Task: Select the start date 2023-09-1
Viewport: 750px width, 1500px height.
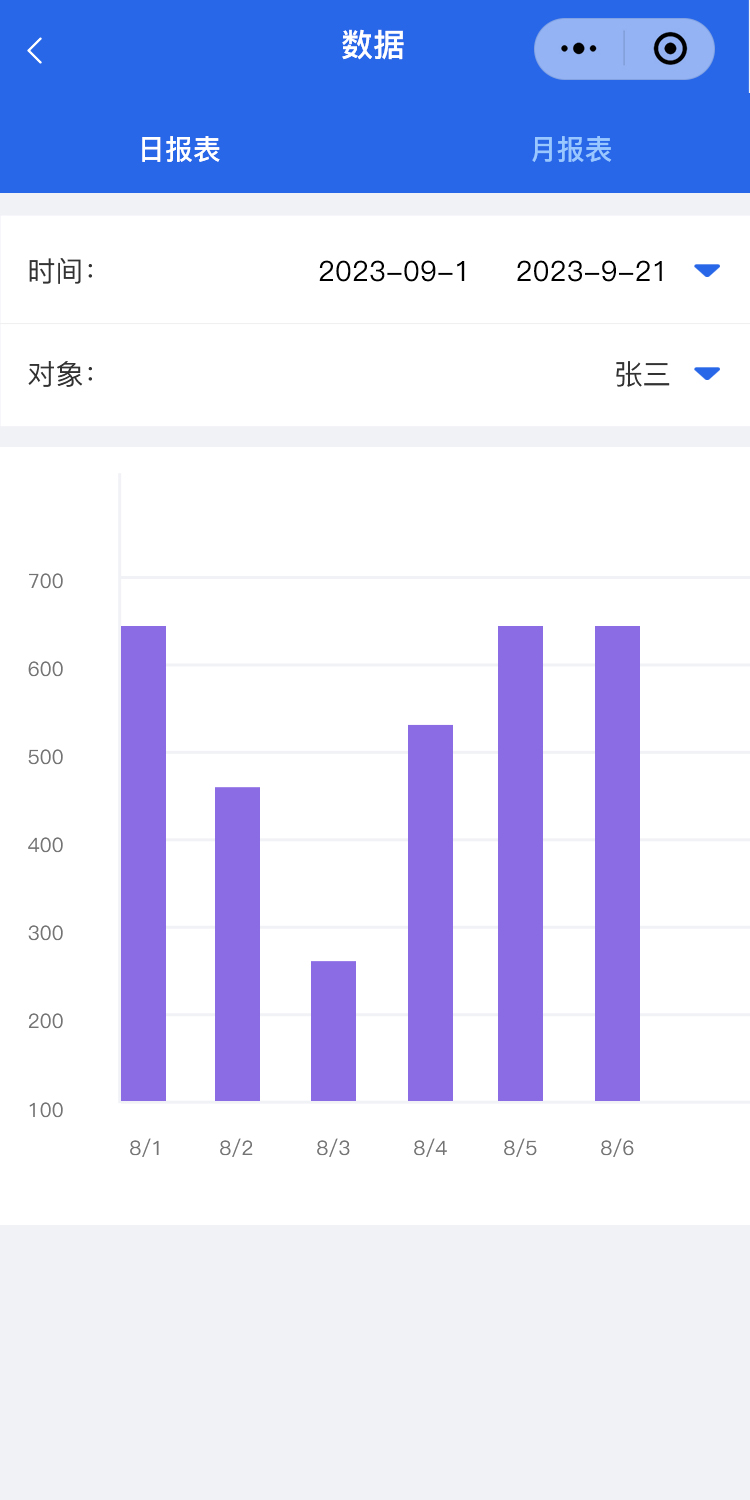Action: [x=393, y=271]
